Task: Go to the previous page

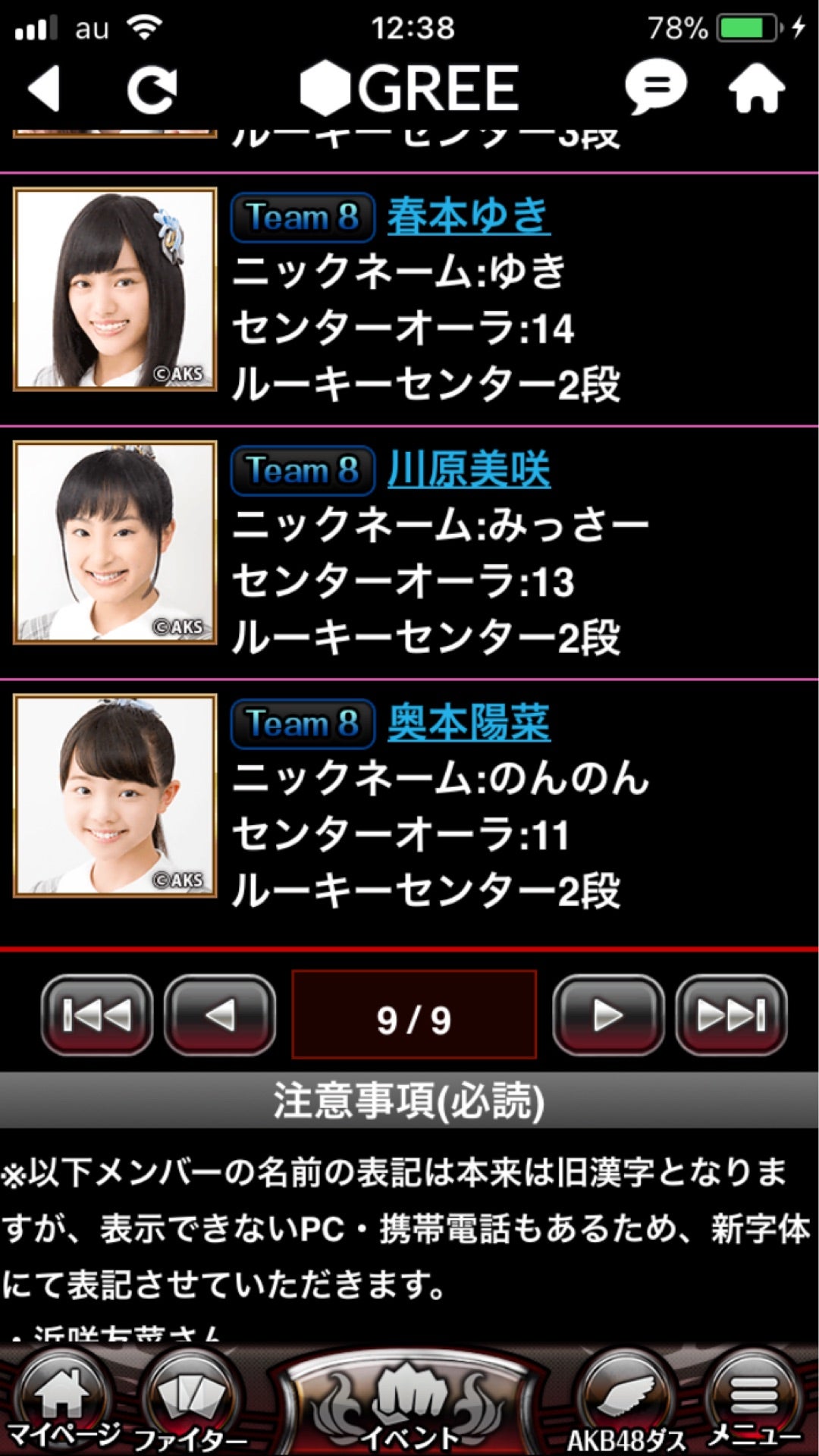Action: tap(220, 1015)
